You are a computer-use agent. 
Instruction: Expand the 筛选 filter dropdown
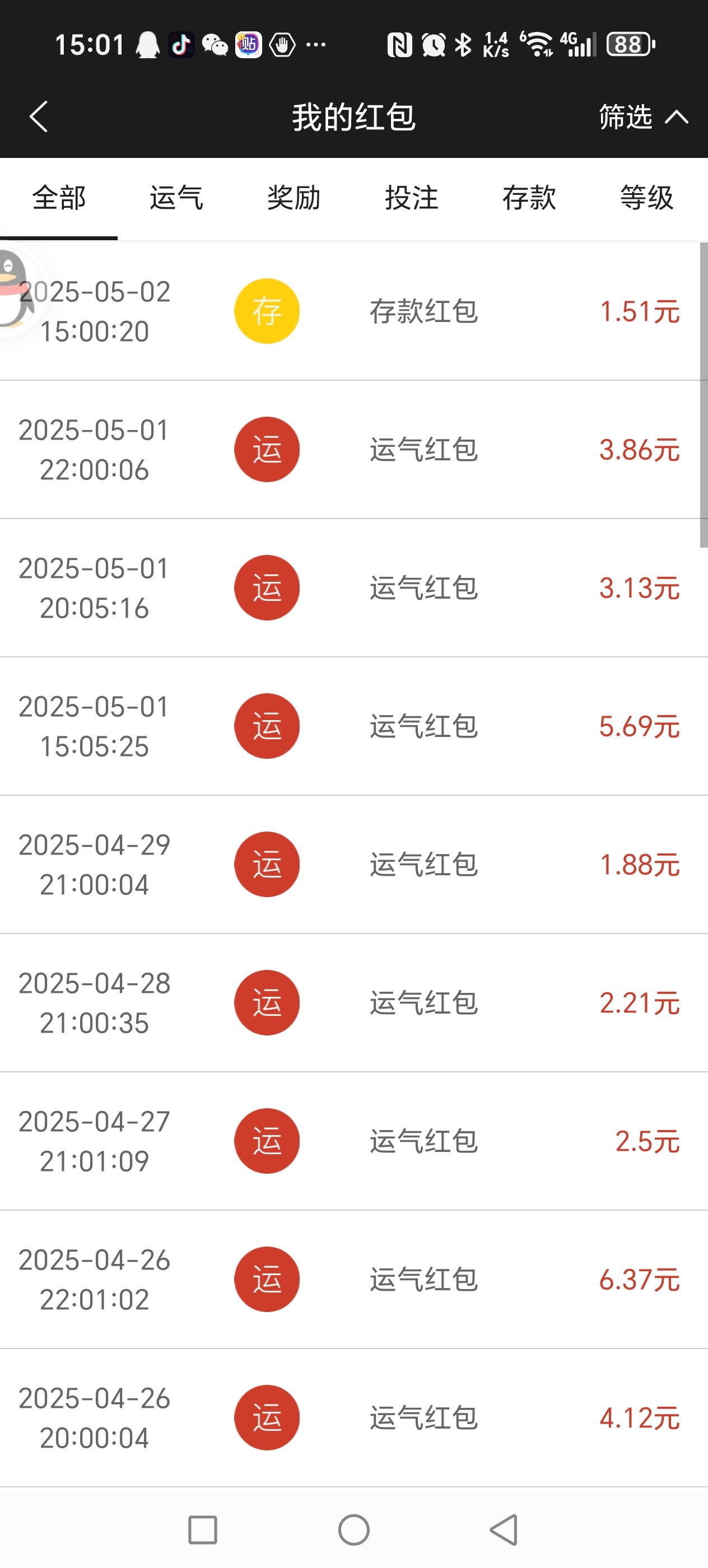click(642, 116)
